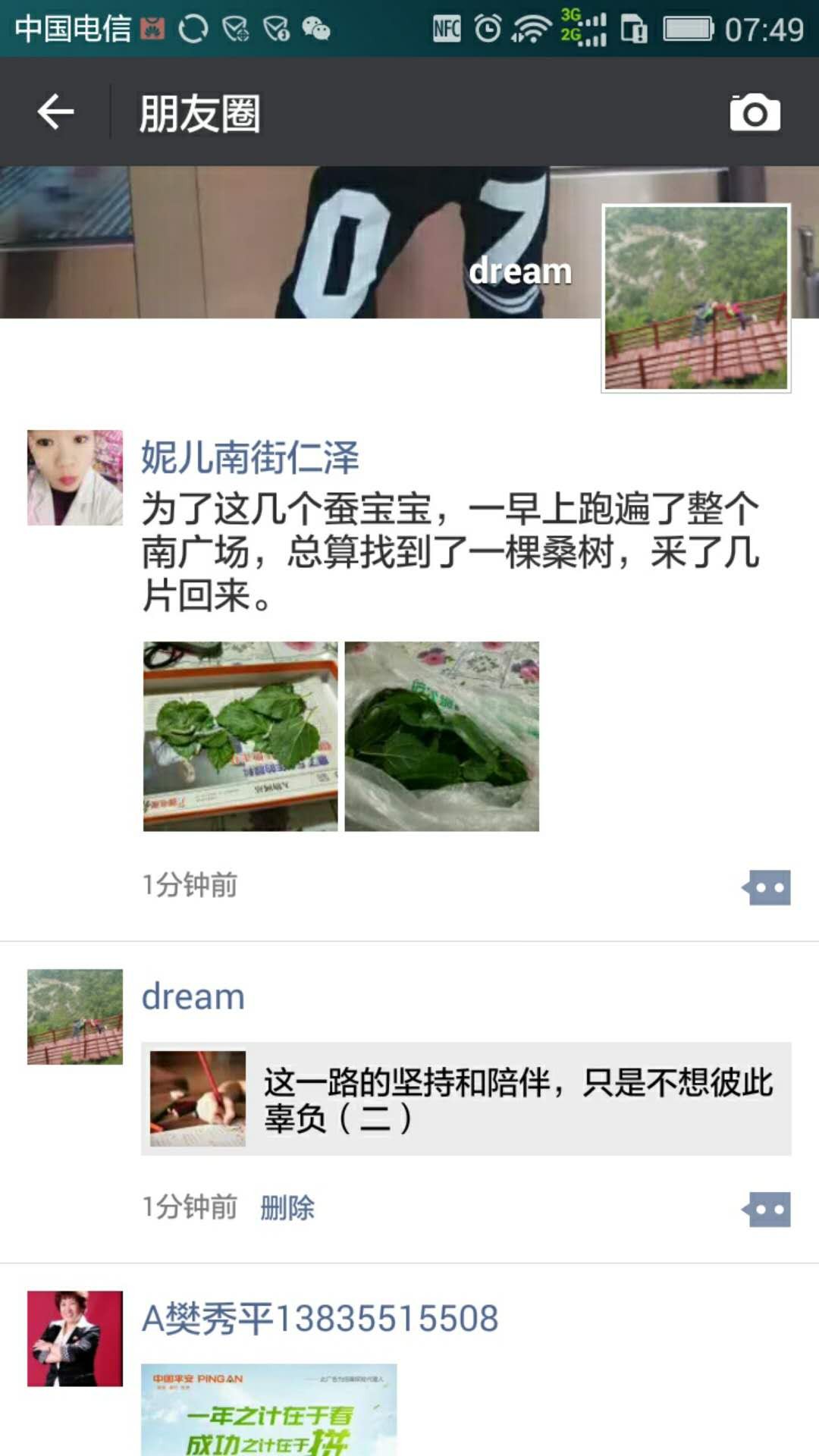View the first mulberry leaves photo
This screenshot has height=1456, width=819.
click(240, 736)
